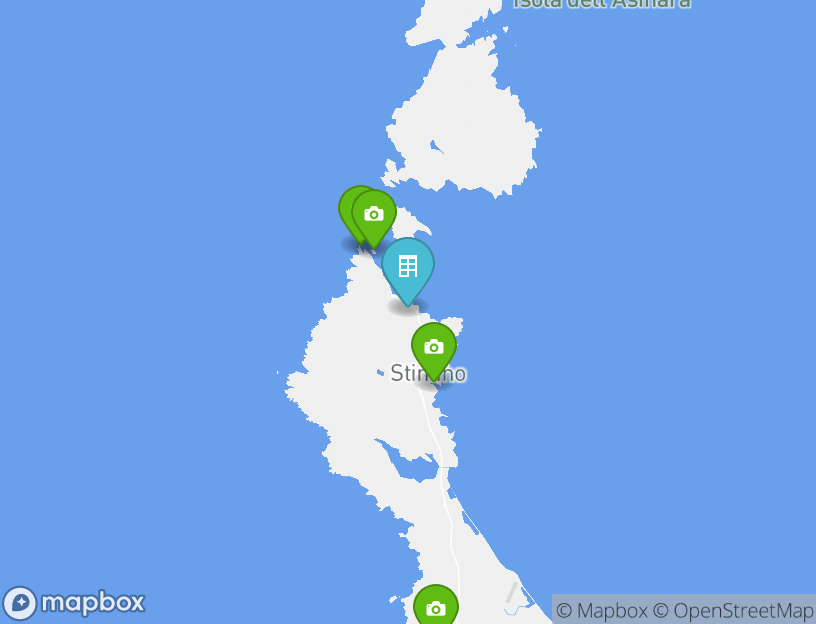Tap the front camera pin beside the building pin
816x624 pixels.
(x=374, y=214)
